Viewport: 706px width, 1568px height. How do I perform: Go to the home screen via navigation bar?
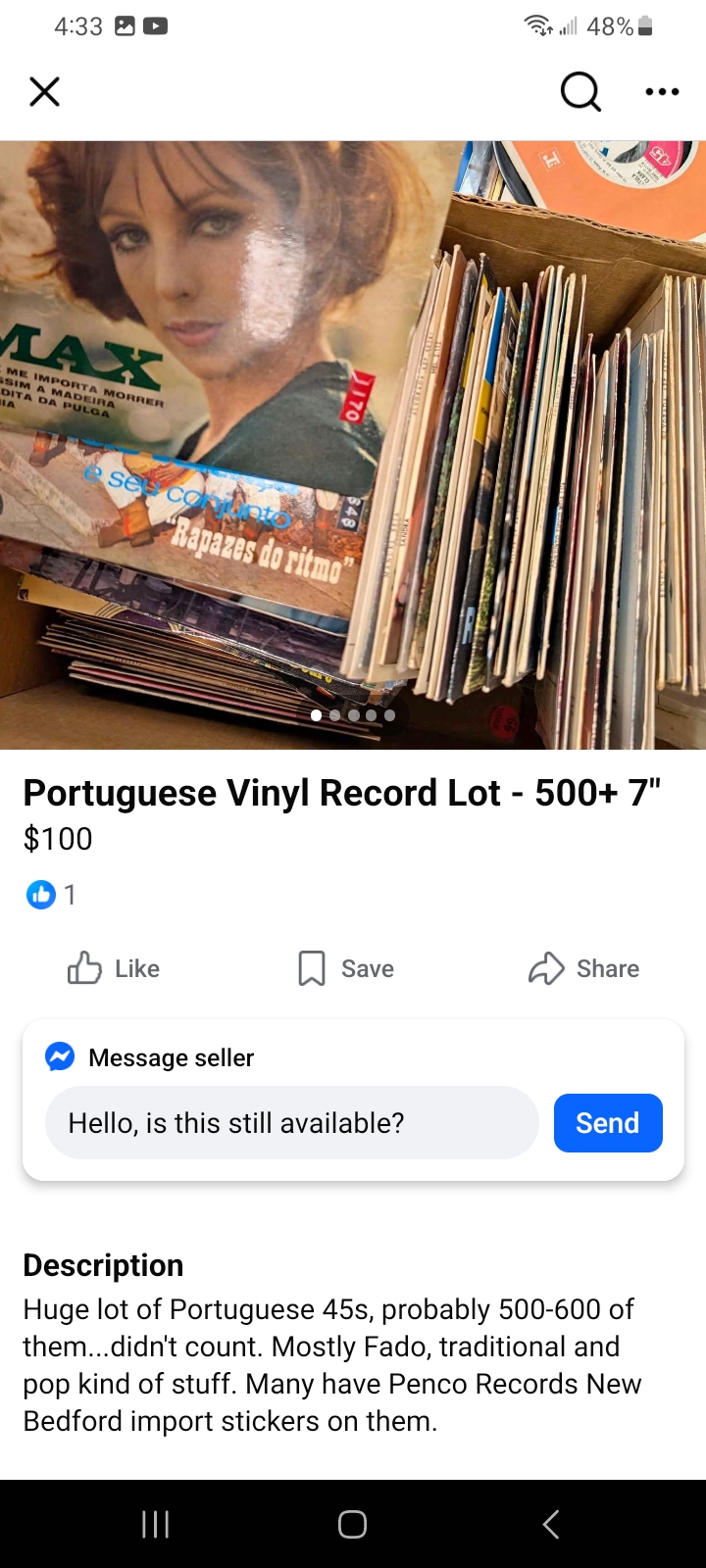(x=353, y=1524)
